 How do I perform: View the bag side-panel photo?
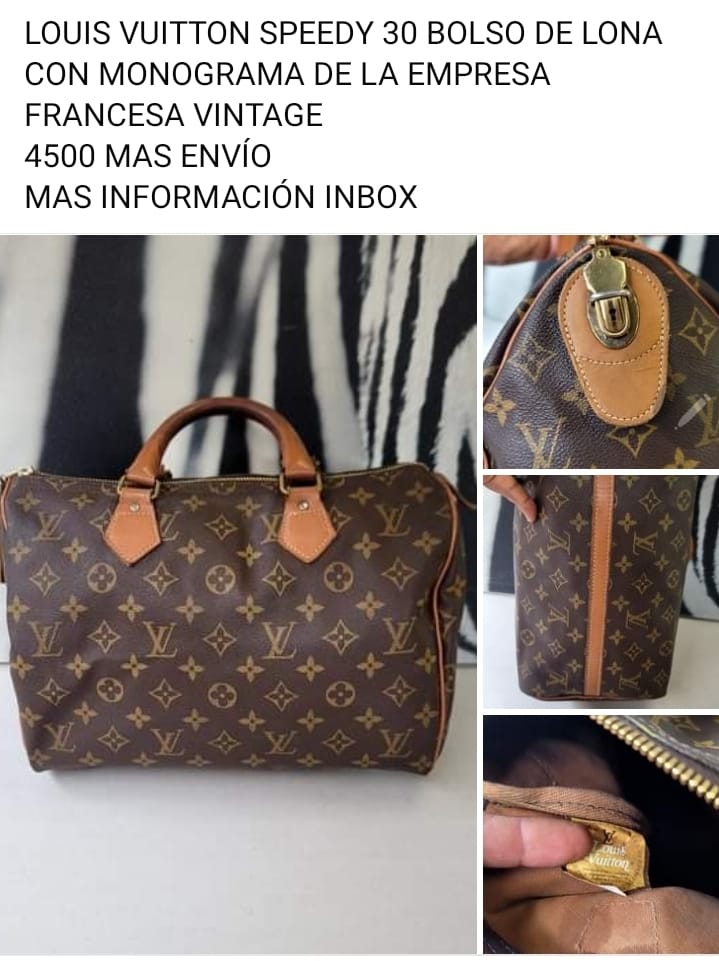pos(600,591)
